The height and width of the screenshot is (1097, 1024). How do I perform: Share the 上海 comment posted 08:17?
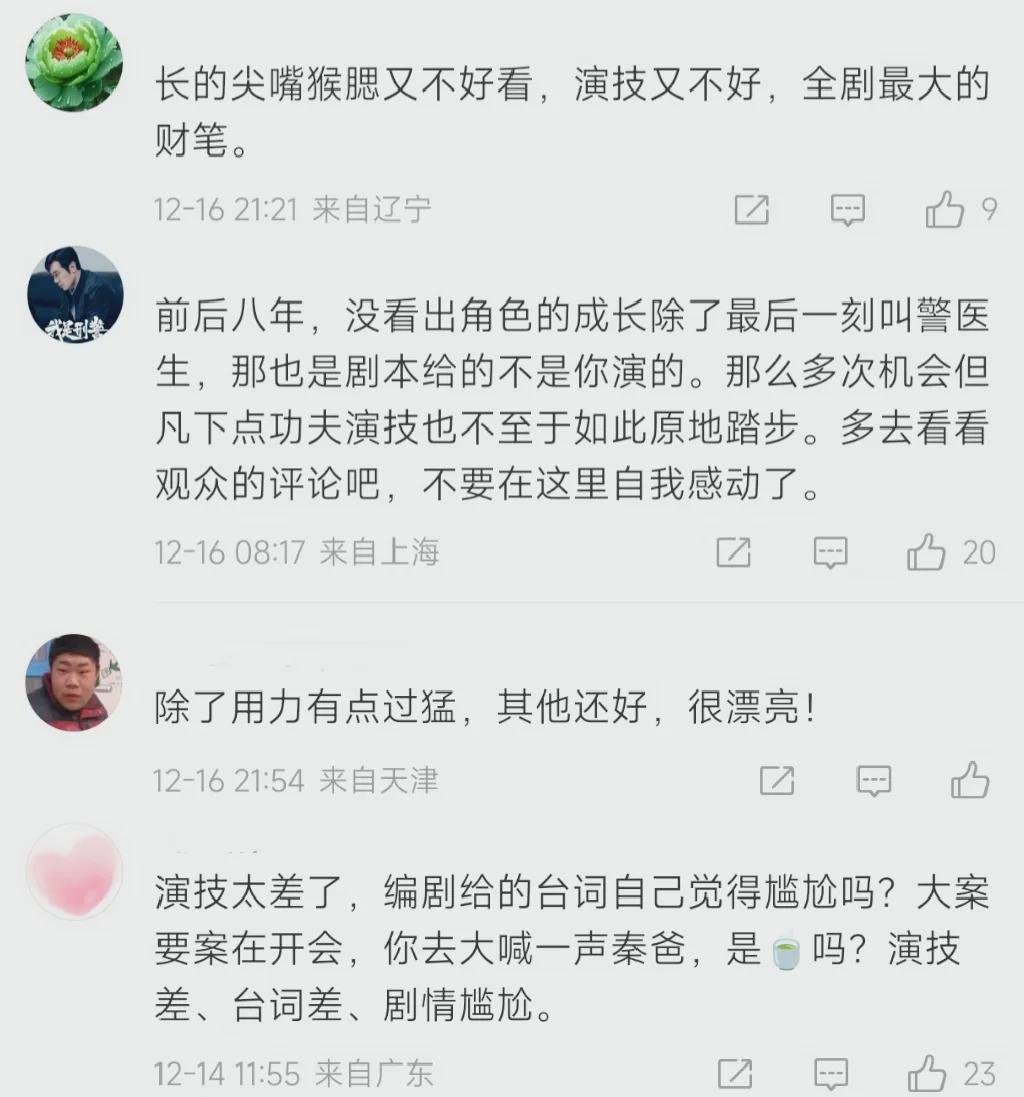pos(733,553)
